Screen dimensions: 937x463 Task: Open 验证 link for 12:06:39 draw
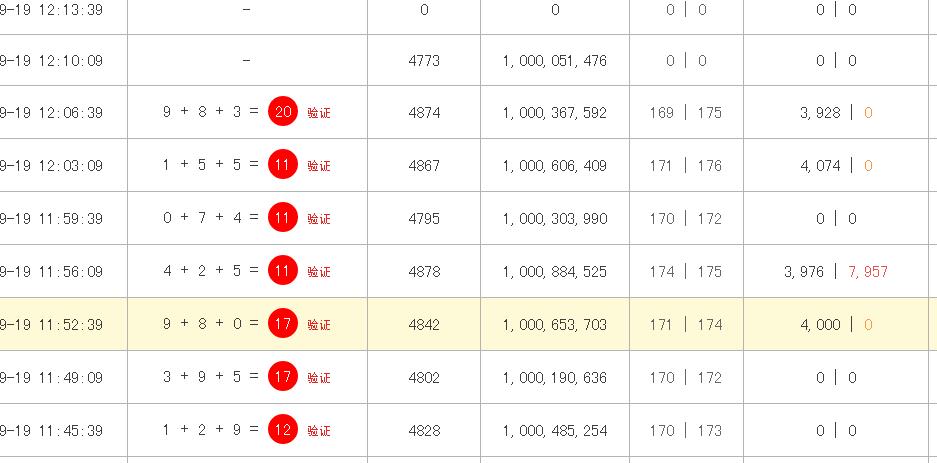[x=319, y=113]
